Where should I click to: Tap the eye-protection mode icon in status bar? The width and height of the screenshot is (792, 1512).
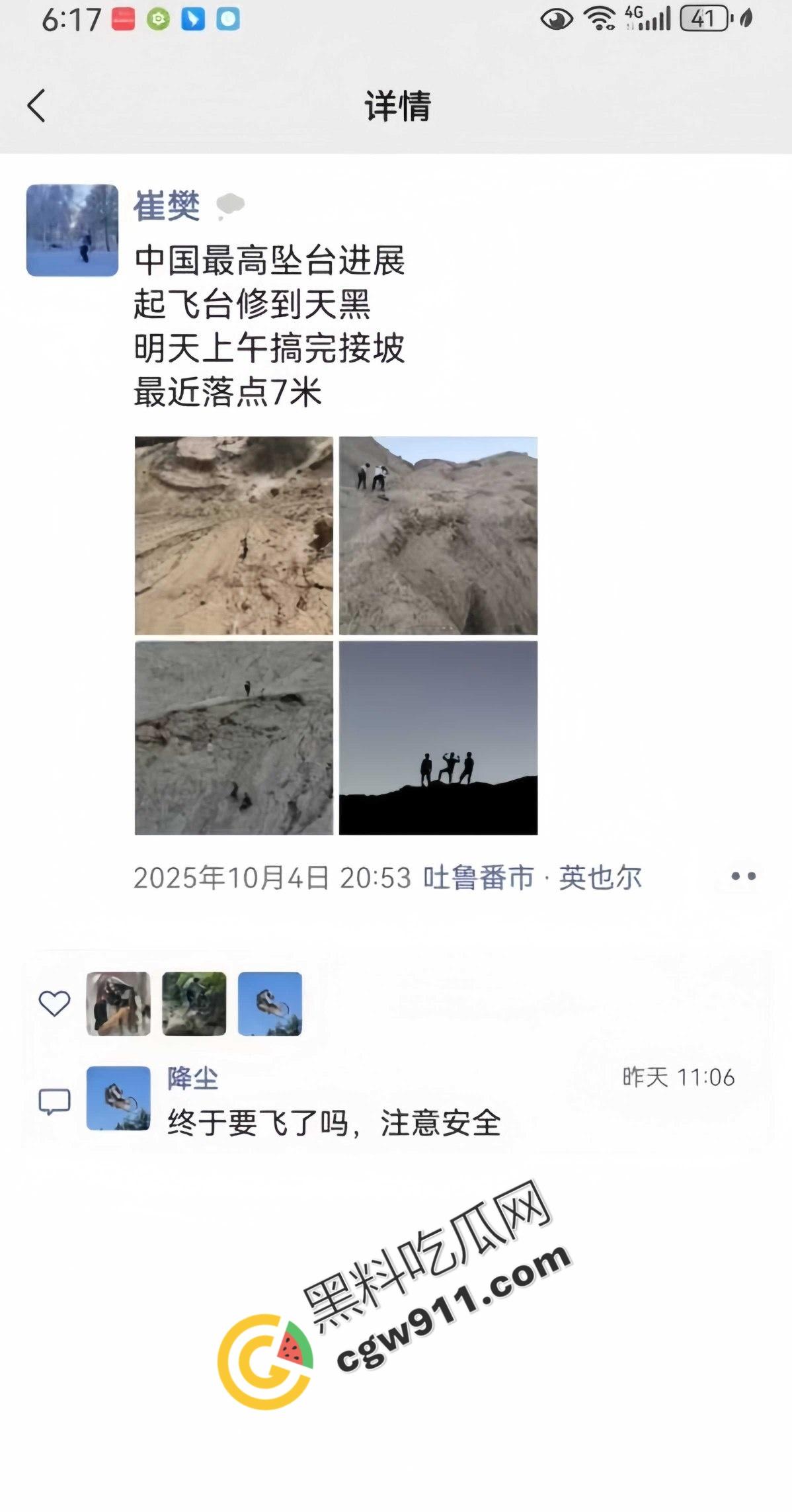[x=557, y=18]
